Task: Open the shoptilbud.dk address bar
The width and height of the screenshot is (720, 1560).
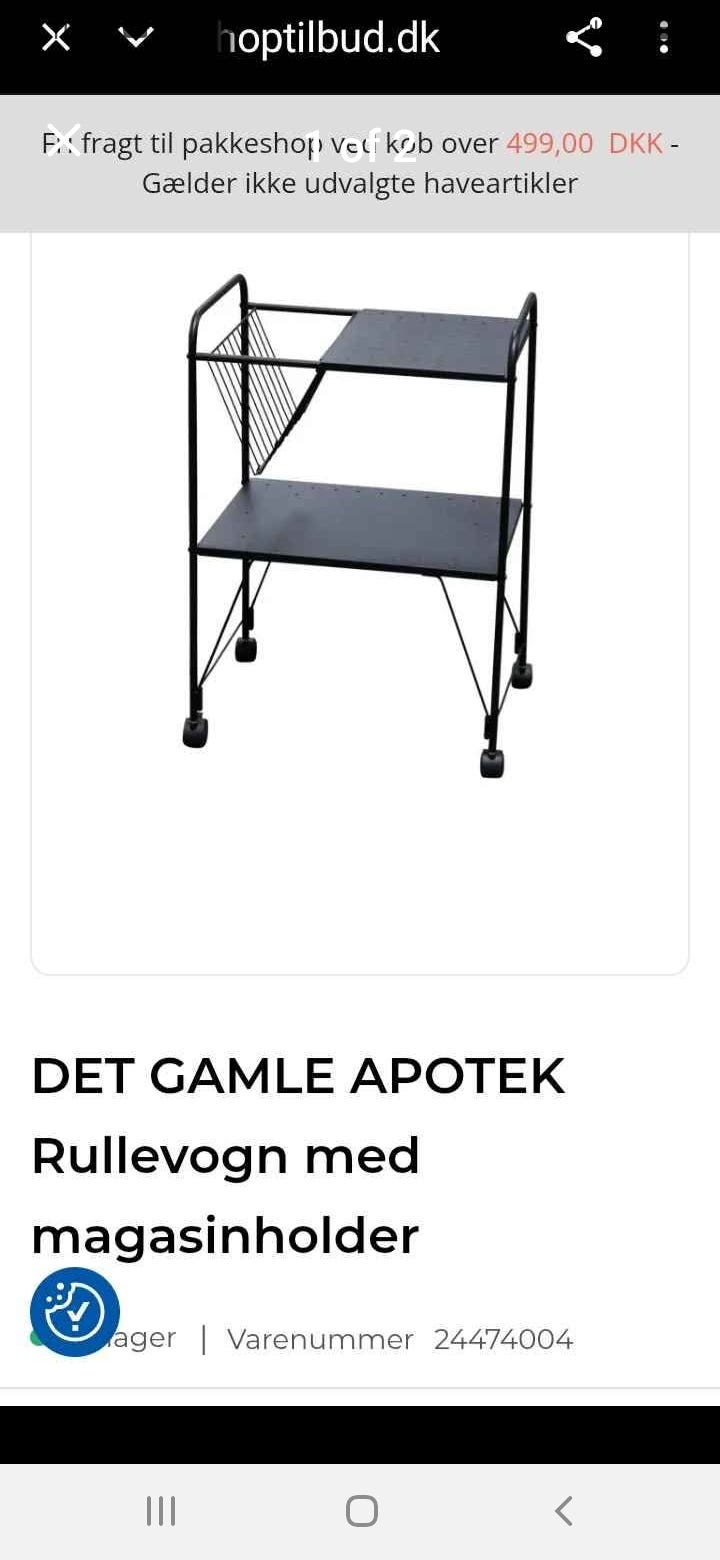Action: click(x=330, y=40)
